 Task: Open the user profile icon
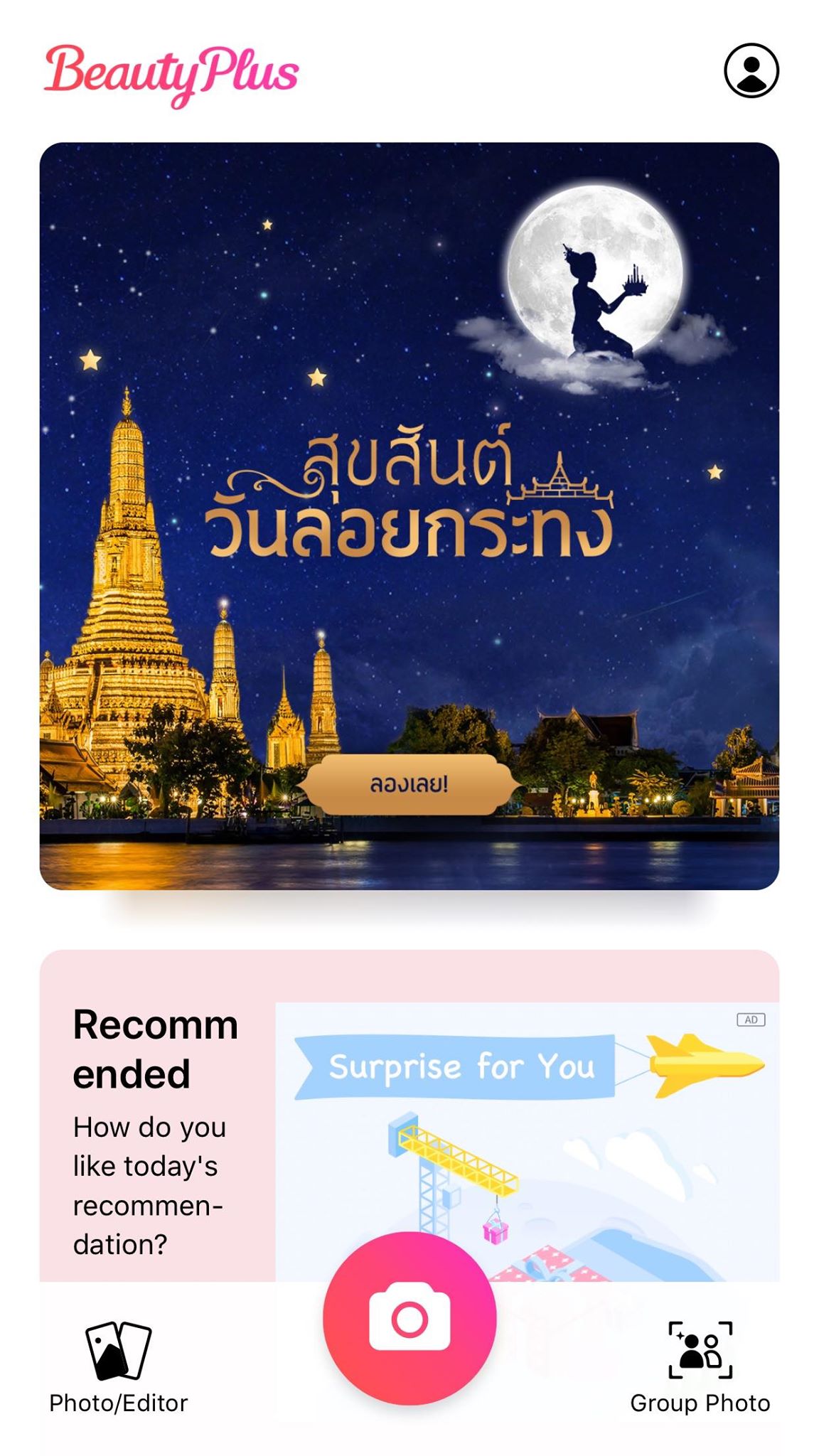tap(751, 70)
